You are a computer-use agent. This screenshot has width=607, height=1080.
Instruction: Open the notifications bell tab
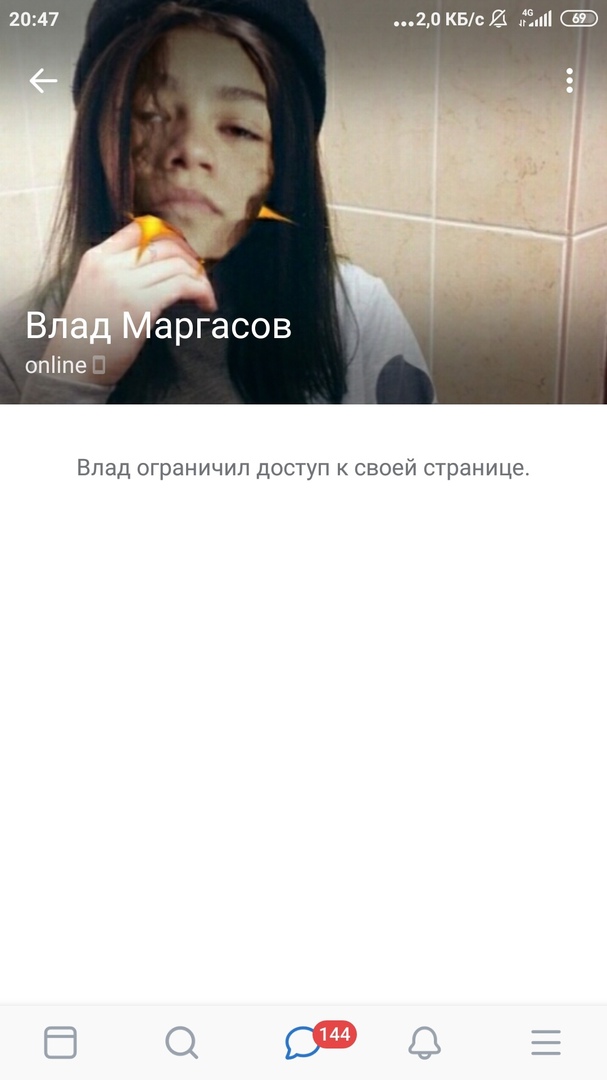(x=424, y=1042)
